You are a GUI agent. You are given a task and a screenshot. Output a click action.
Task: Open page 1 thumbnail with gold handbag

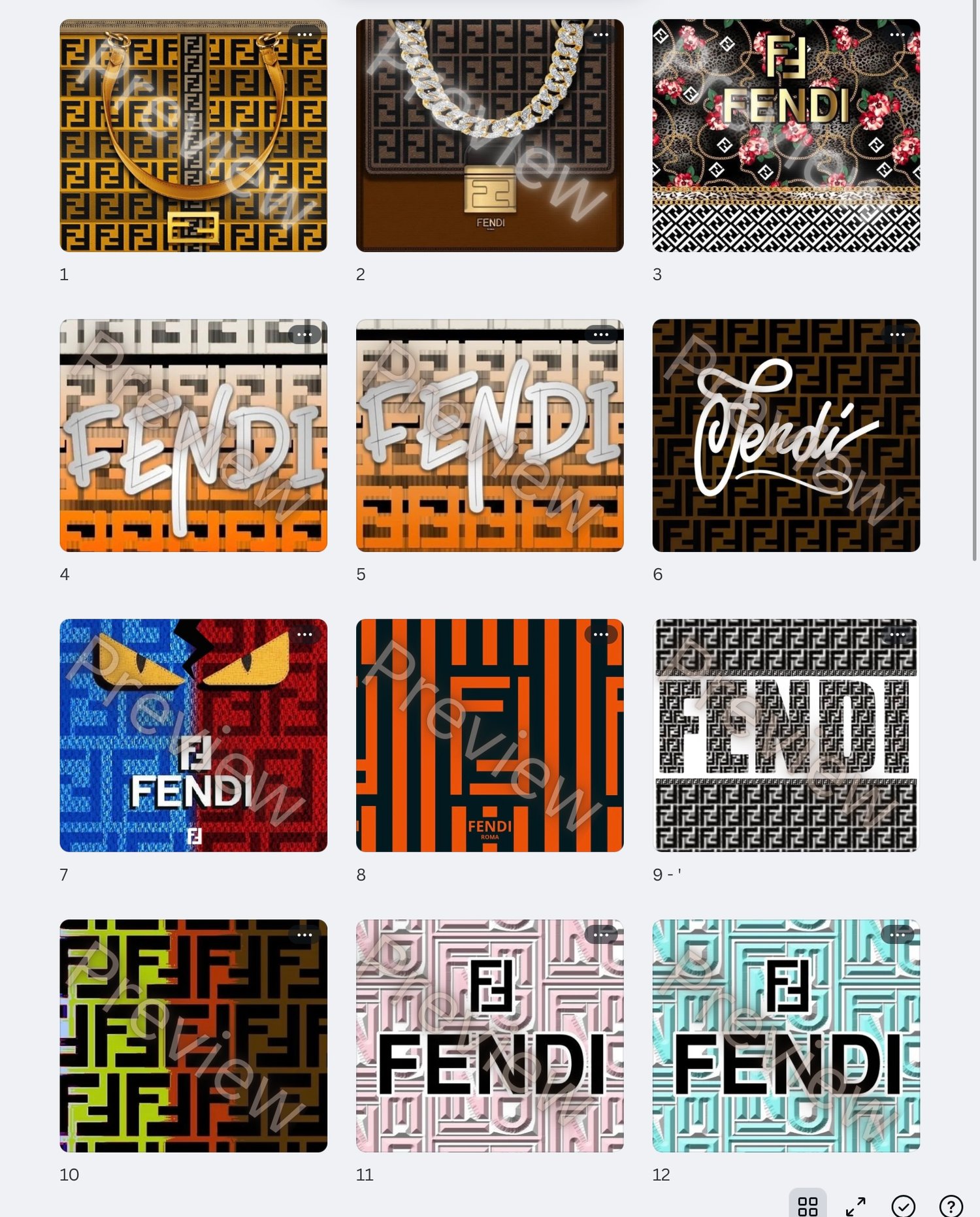193,136
